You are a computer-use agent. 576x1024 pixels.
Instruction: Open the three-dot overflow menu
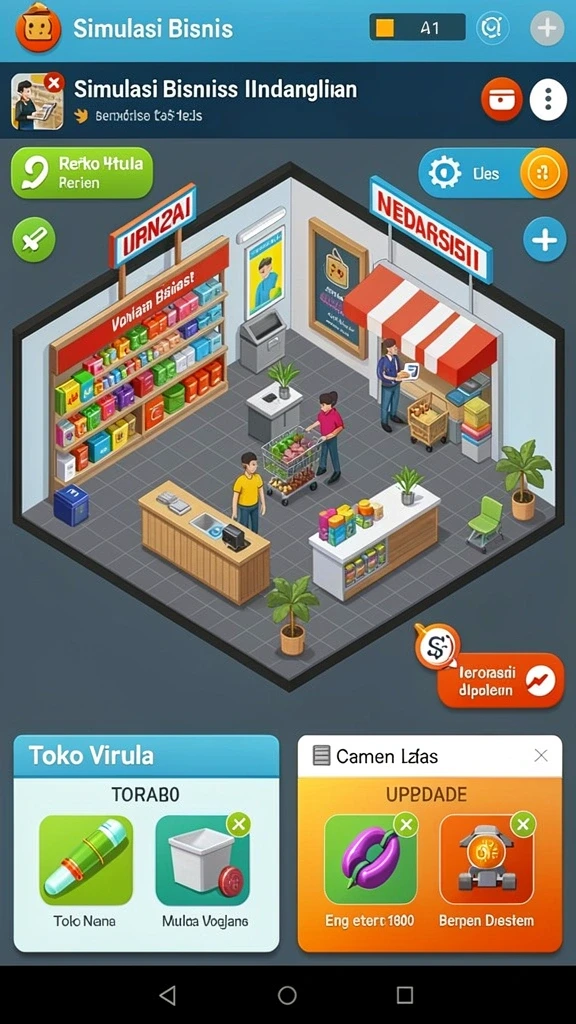coord(548,100)
